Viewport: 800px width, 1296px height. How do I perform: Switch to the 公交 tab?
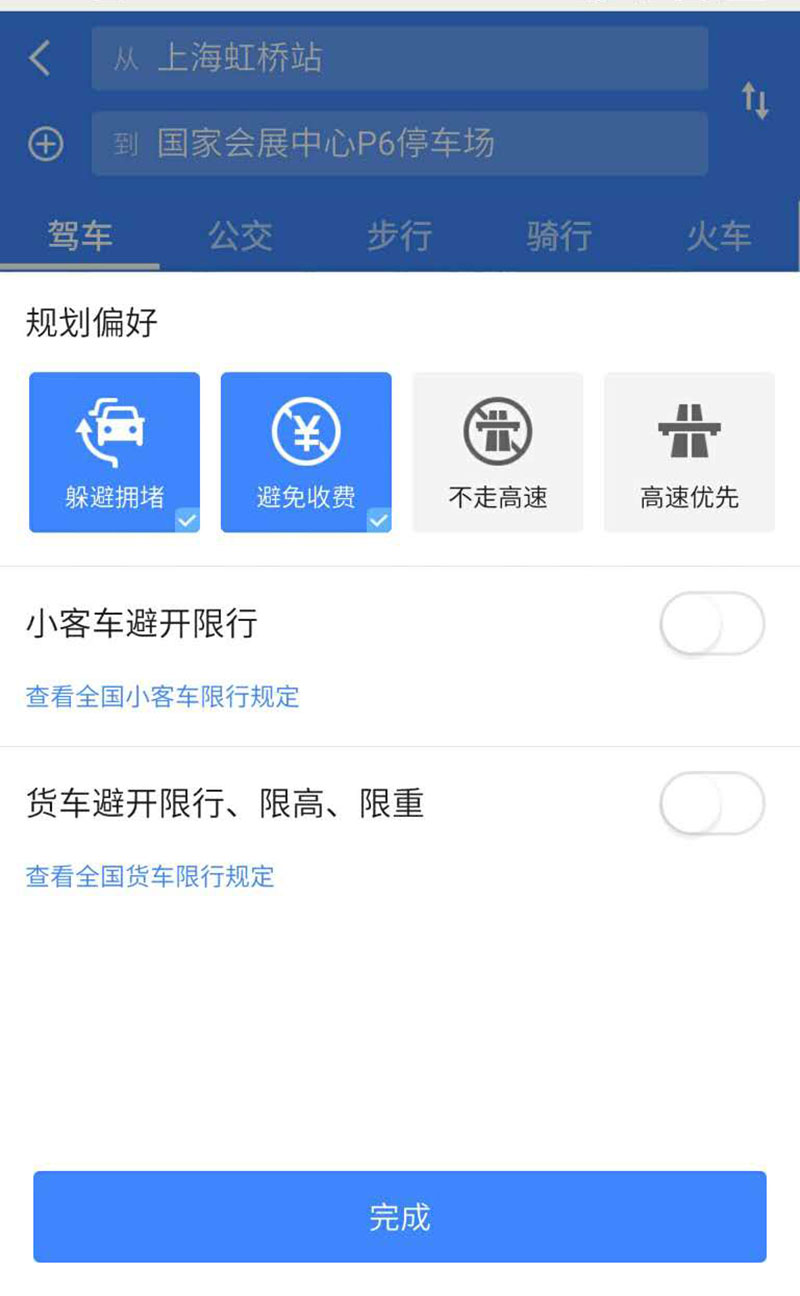(240, 237)
